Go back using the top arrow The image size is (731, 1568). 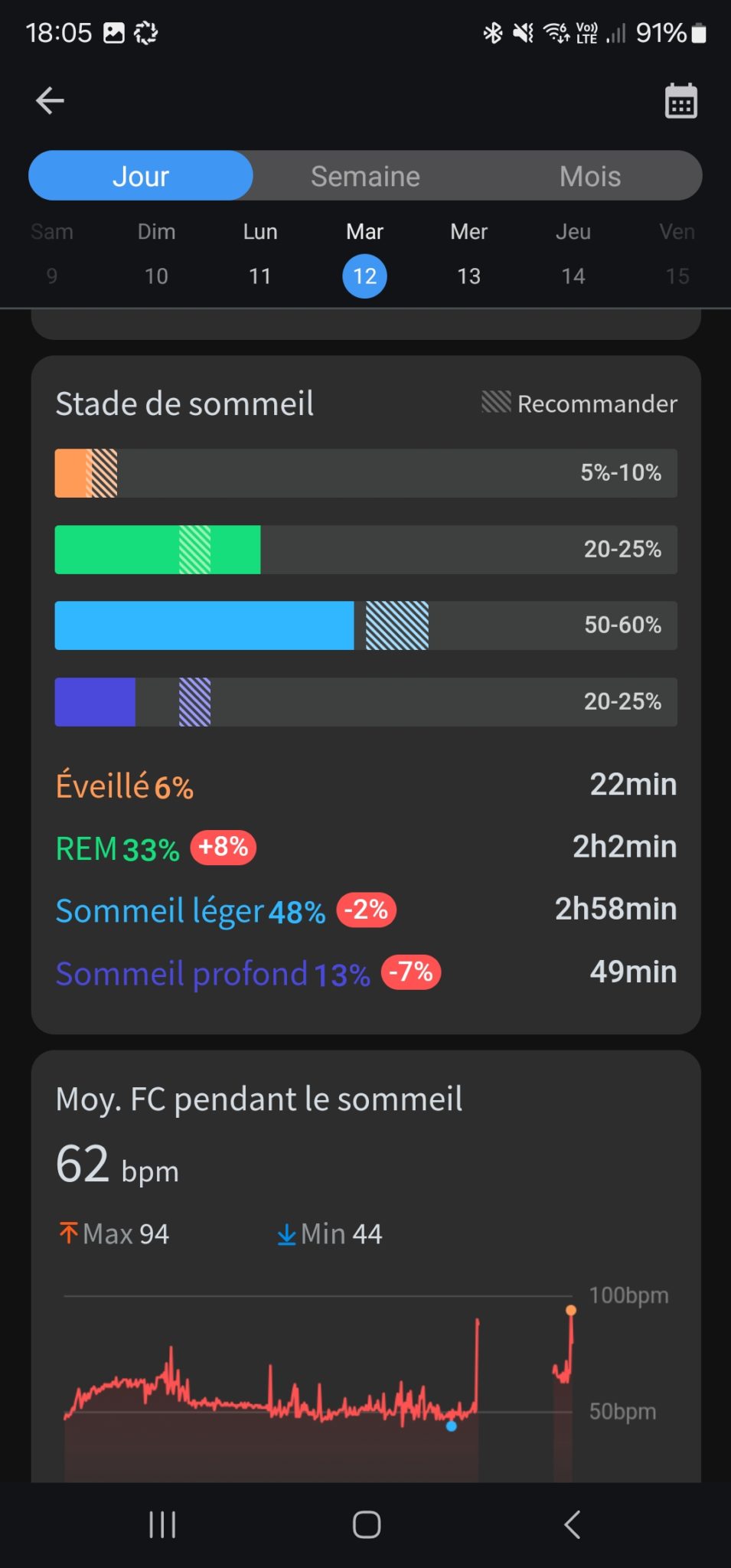(50, 100)
